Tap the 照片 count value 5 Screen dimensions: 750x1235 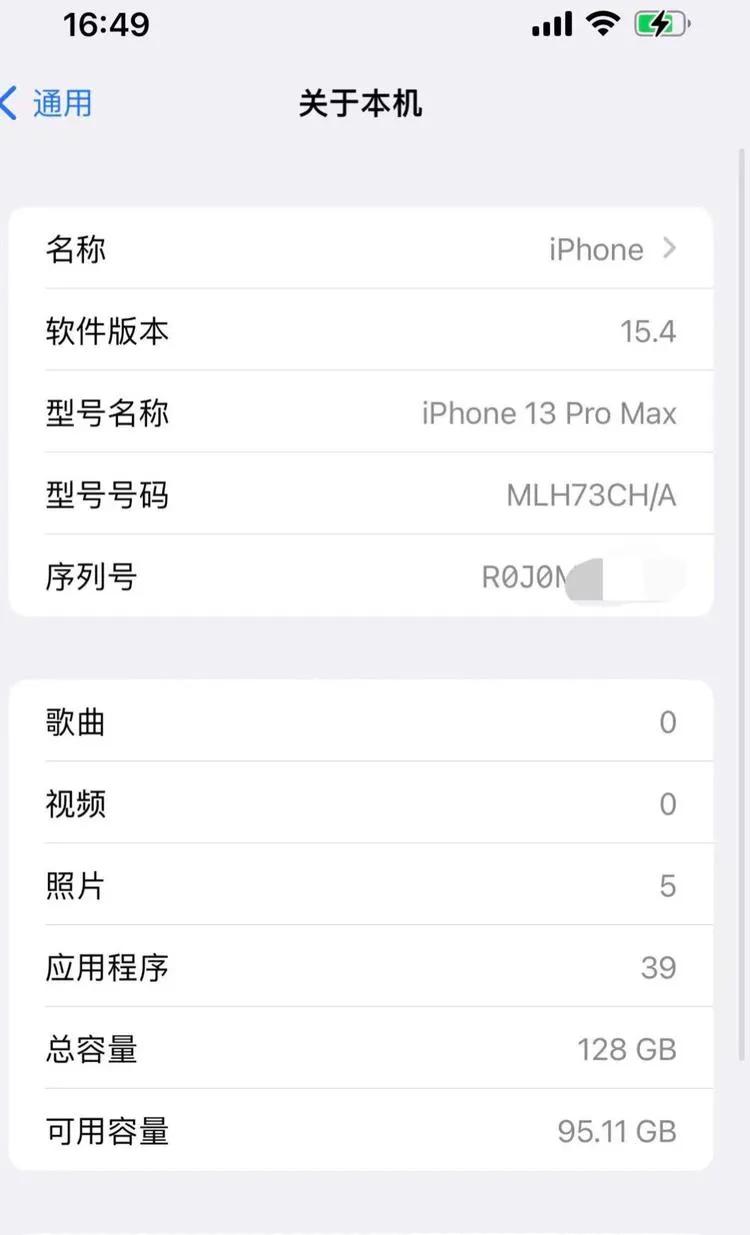coord(667,885)
